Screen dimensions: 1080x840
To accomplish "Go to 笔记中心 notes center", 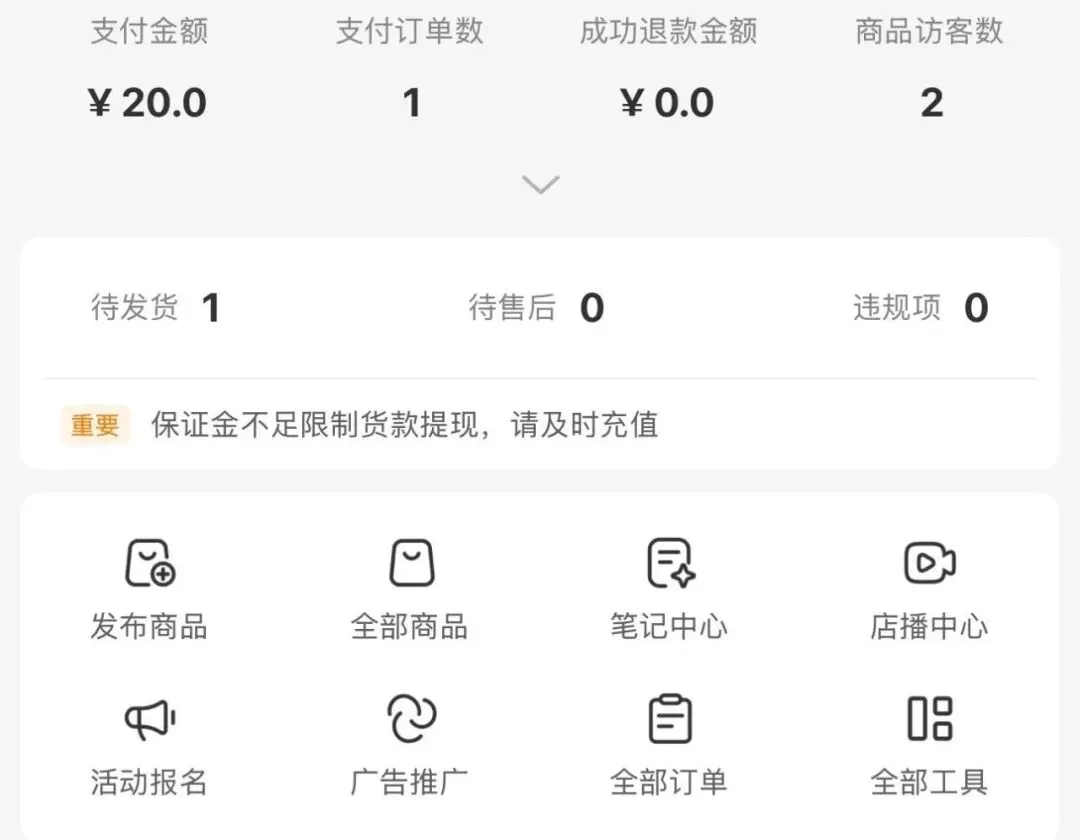I will 669,590.
